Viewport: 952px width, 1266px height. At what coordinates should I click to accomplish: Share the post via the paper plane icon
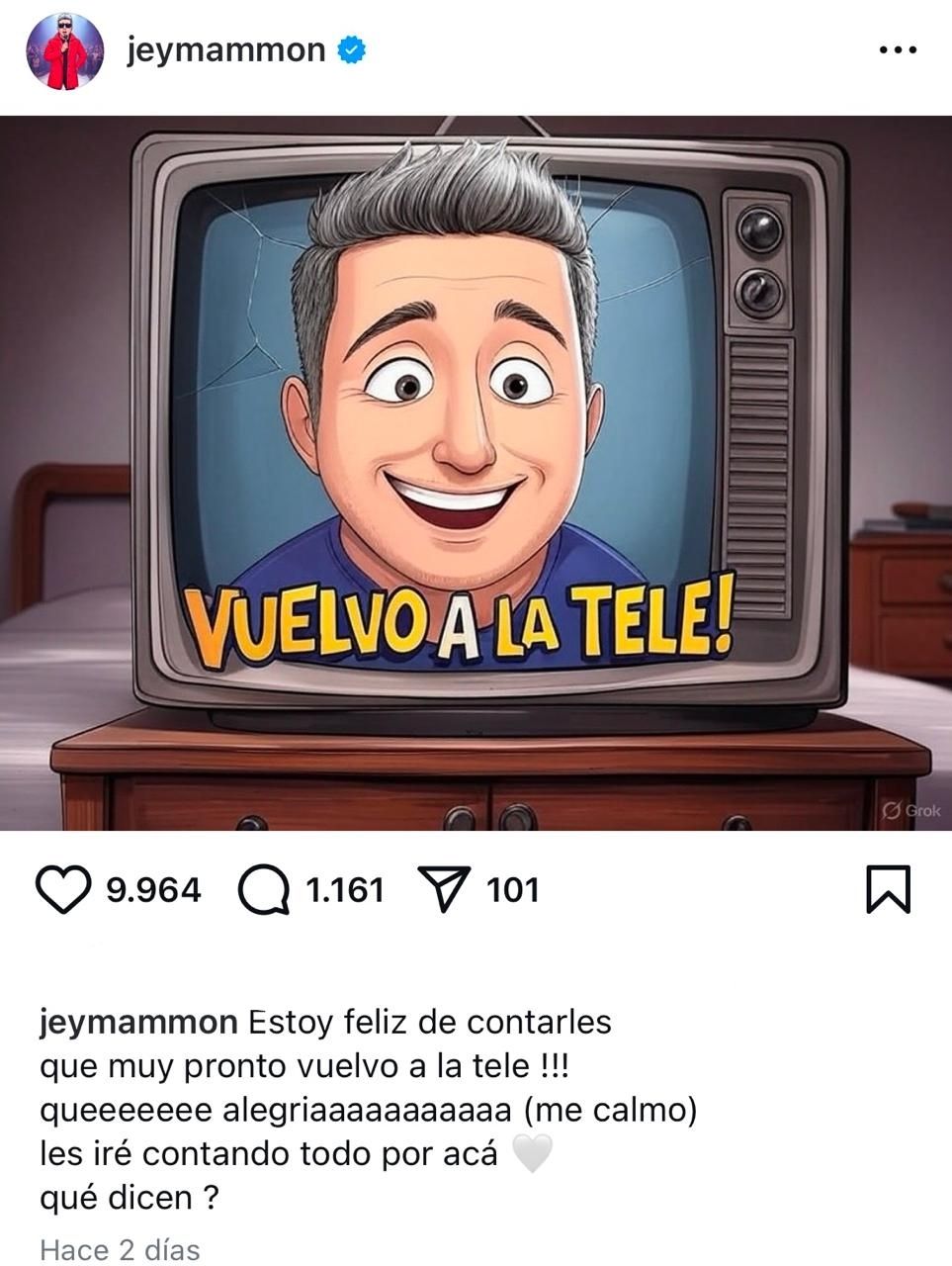(442, 889)
